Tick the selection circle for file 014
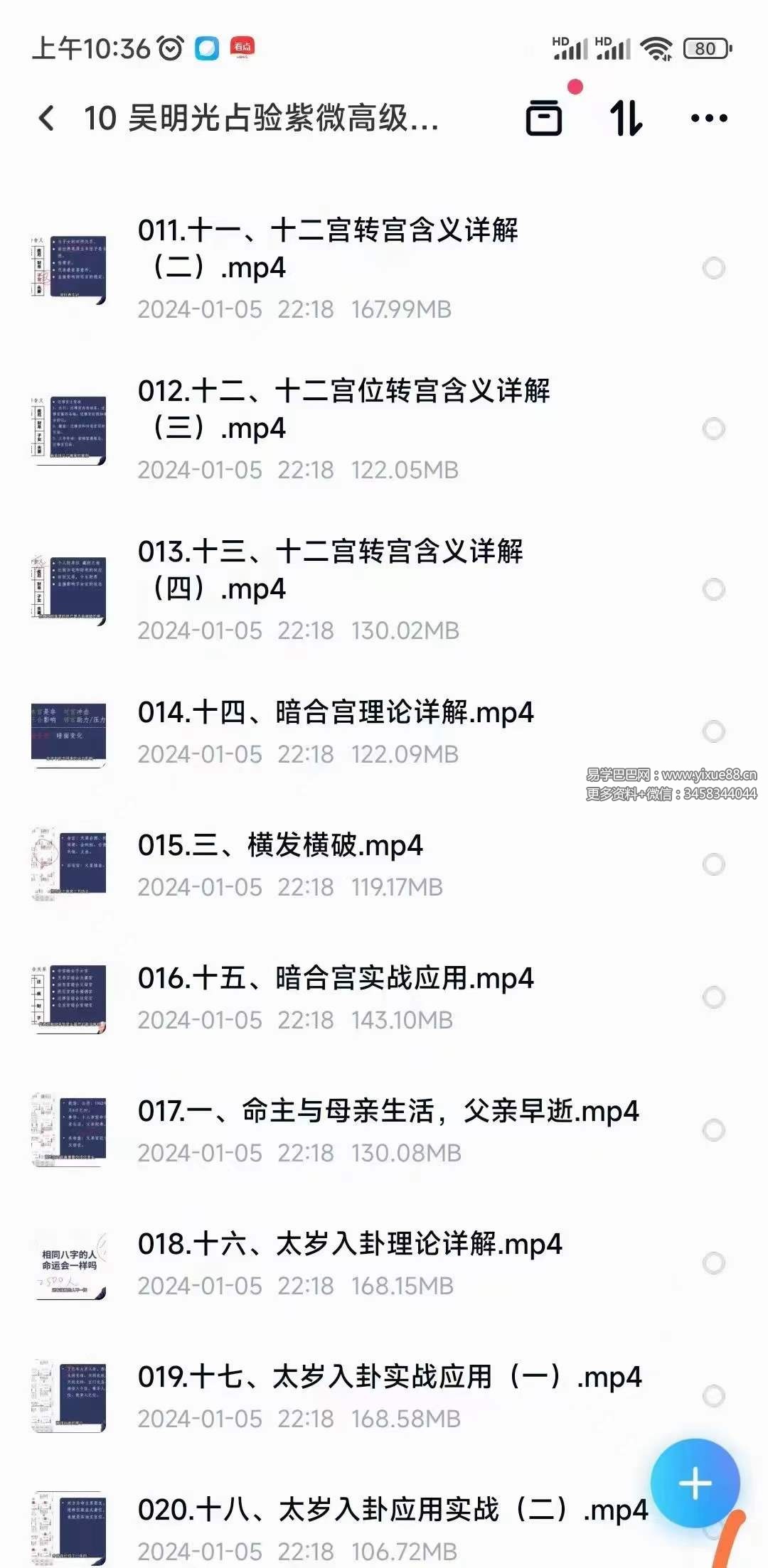Image resolution: width=768 pixels, height=1568 pixels. click(713, 731)
